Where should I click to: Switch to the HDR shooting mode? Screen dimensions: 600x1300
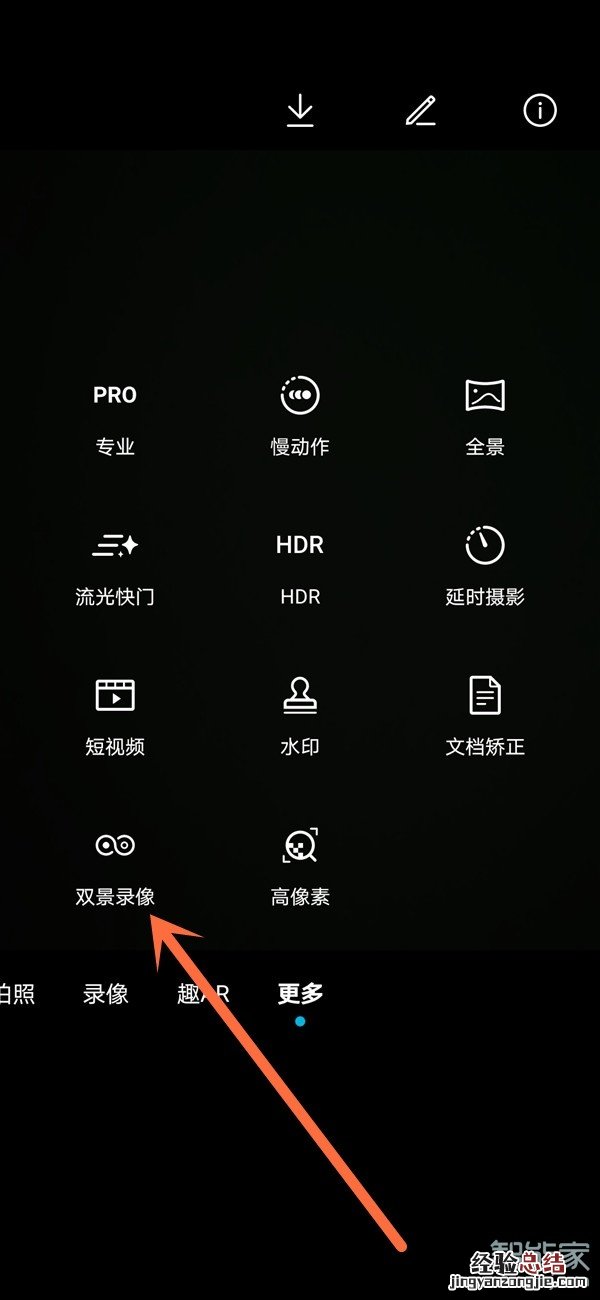click(300, 568)
